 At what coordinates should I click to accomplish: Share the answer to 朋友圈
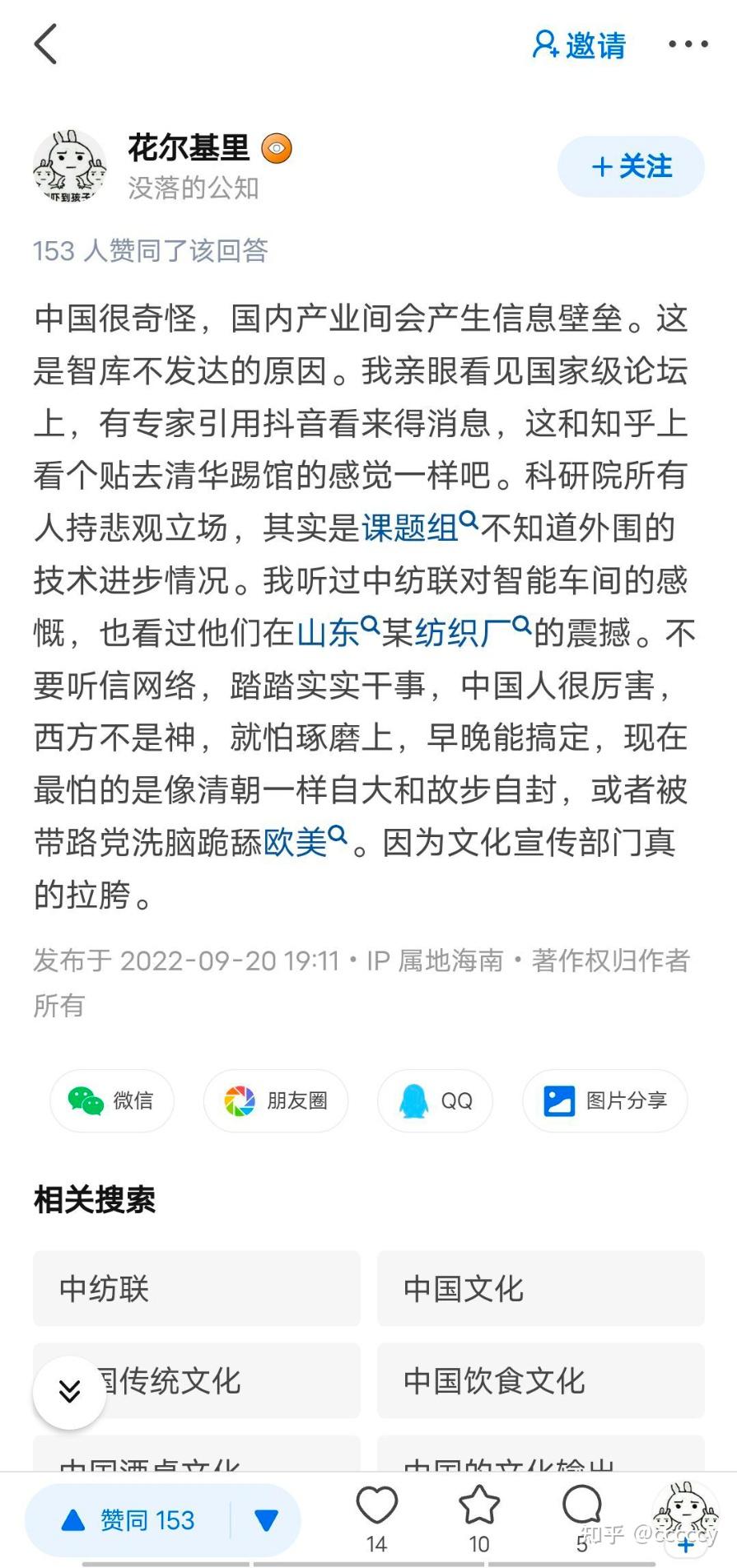pos(276,1100)
